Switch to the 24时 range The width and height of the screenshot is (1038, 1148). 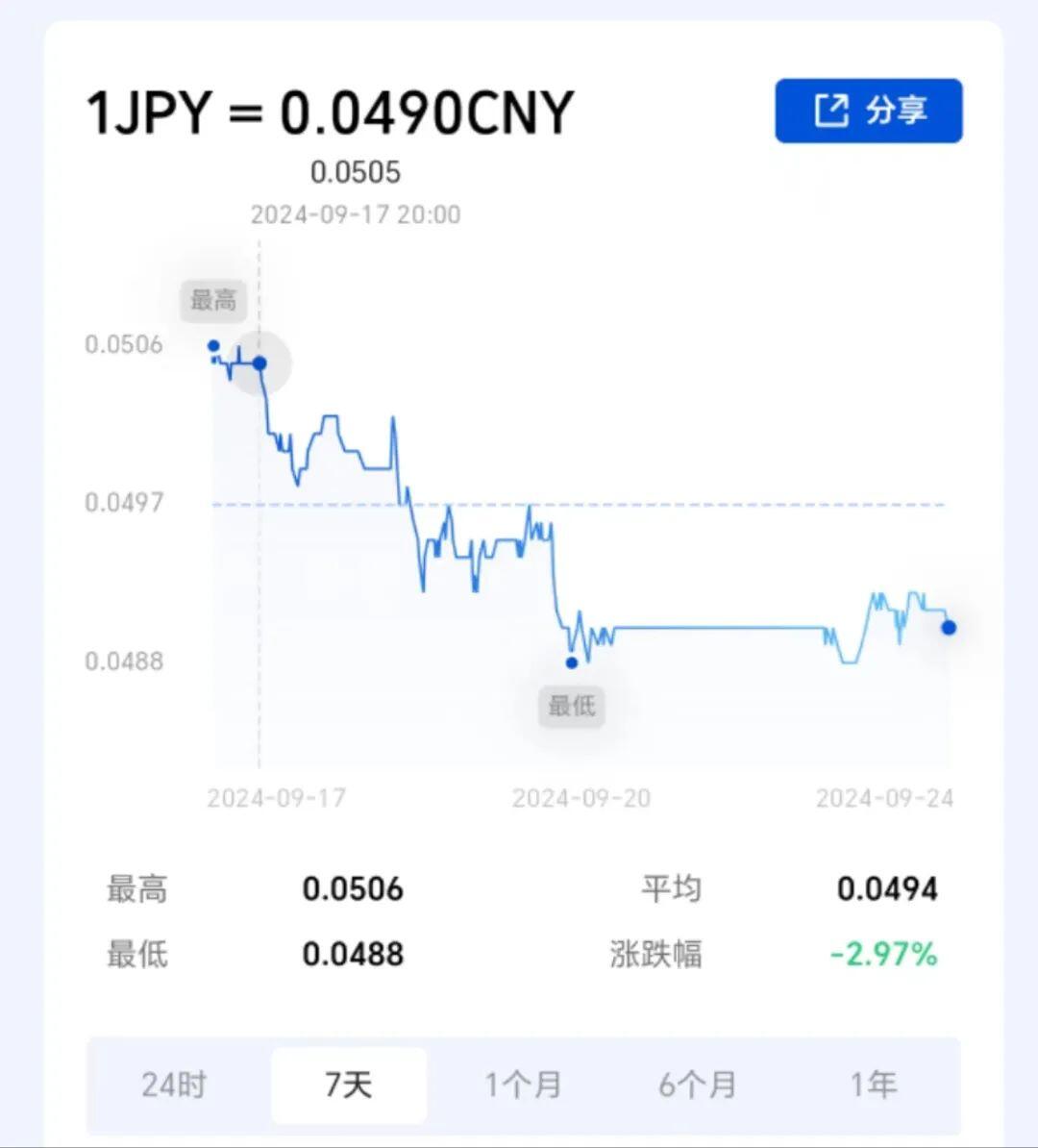[x=174, y=1085]
